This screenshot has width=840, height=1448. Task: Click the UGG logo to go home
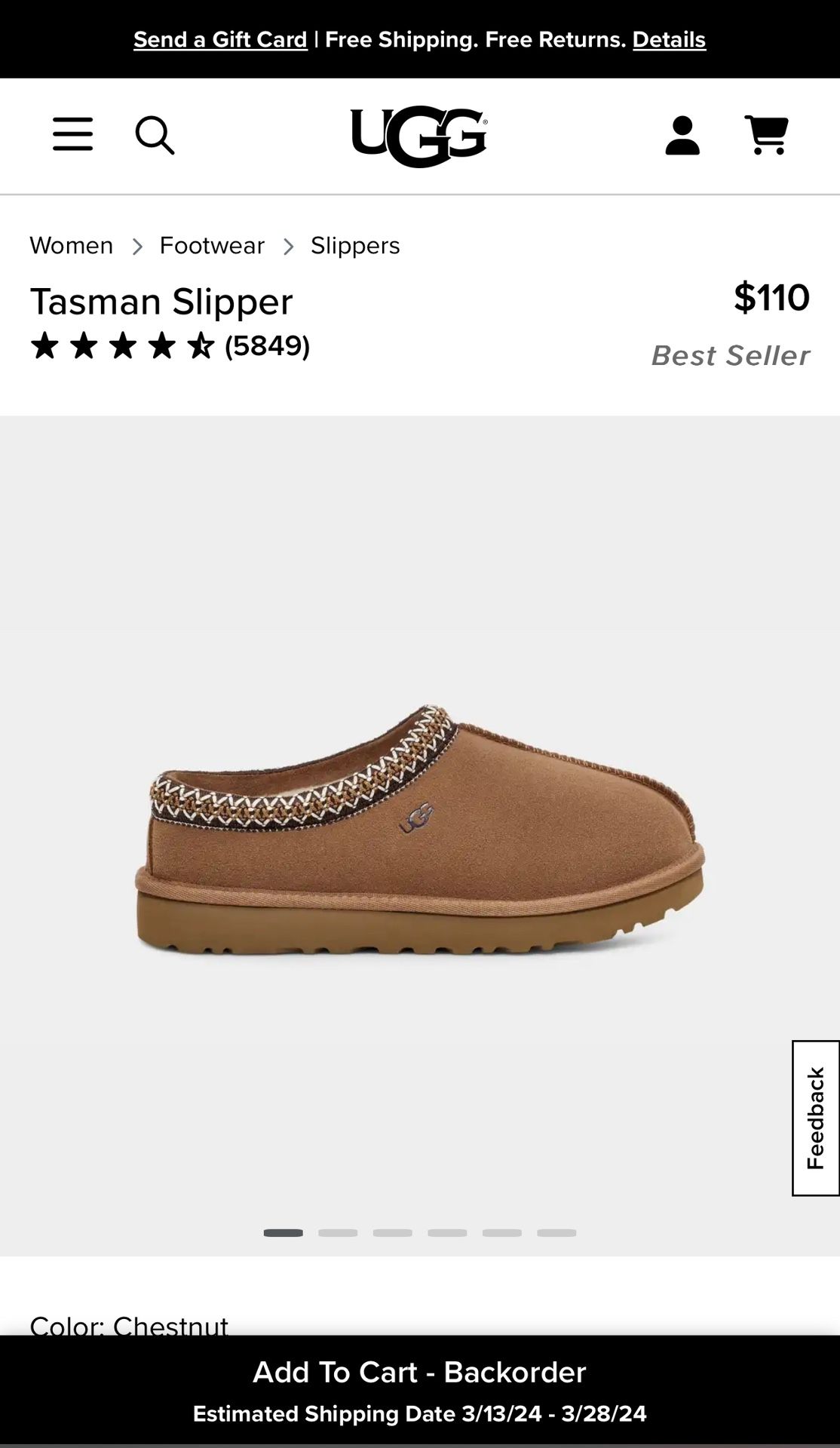tap(420, 136)
